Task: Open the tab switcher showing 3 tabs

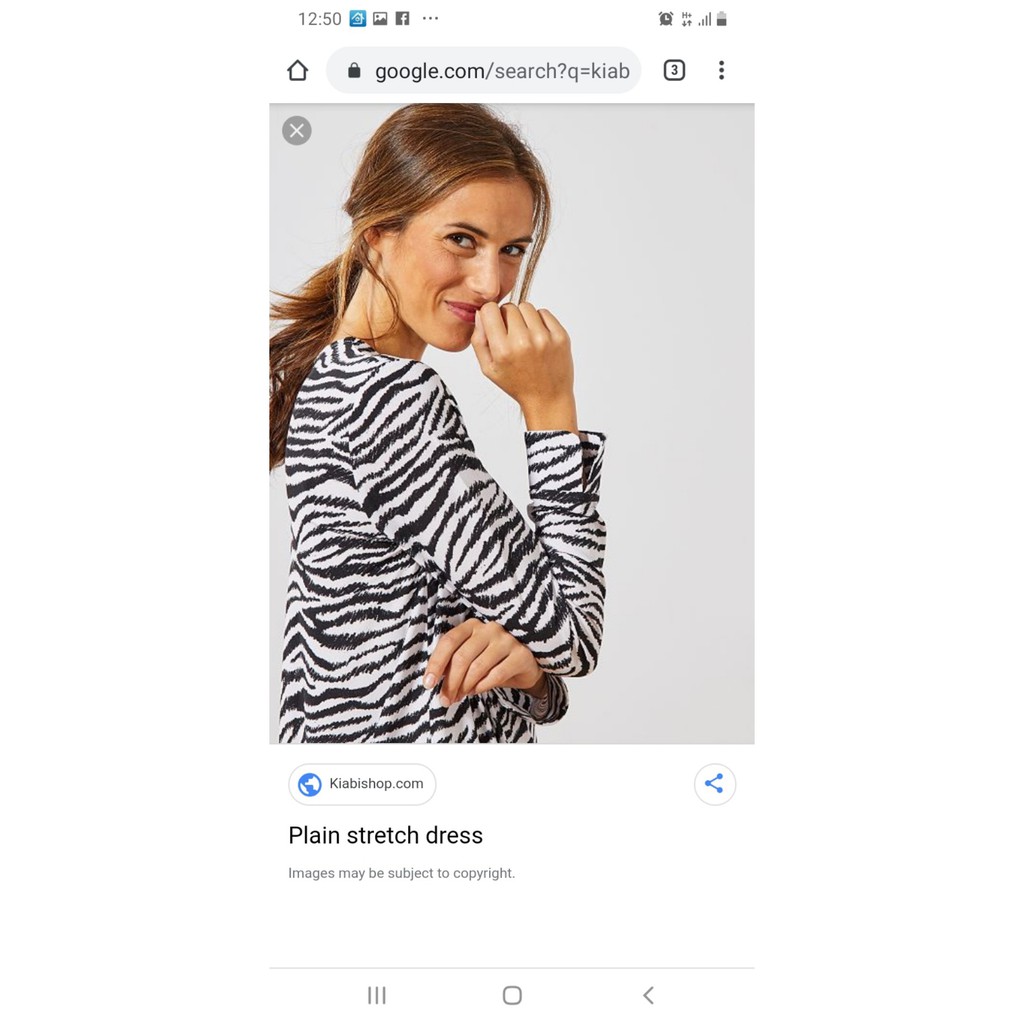Action: (x=674, y=70)
